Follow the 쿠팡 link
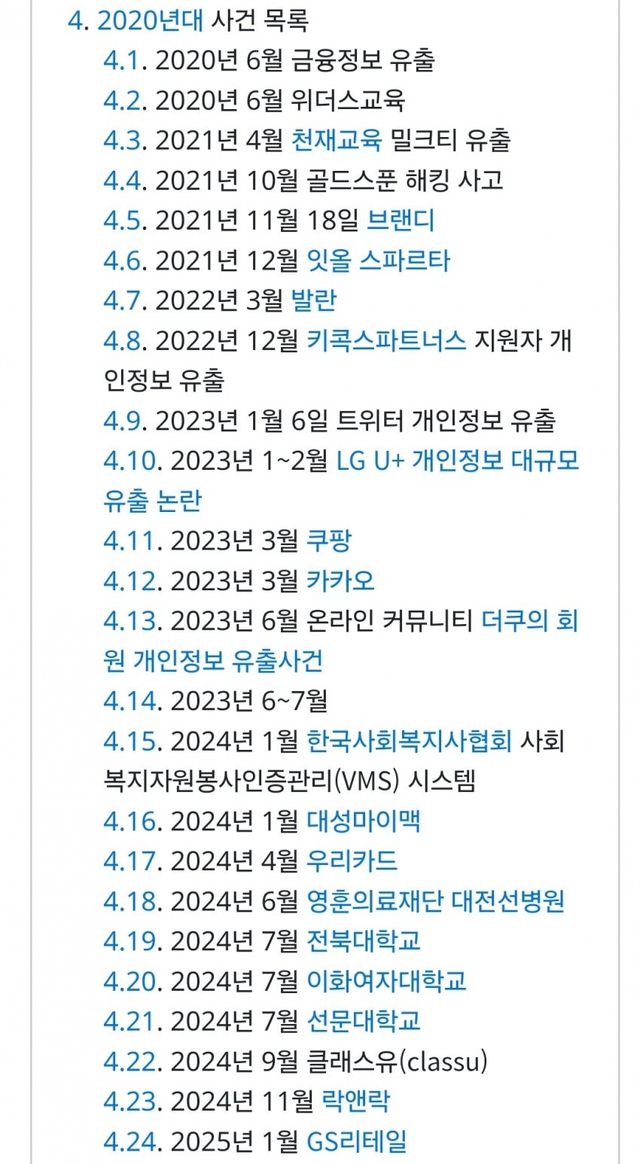The image size is (640, 1164). tap(328, 541)
